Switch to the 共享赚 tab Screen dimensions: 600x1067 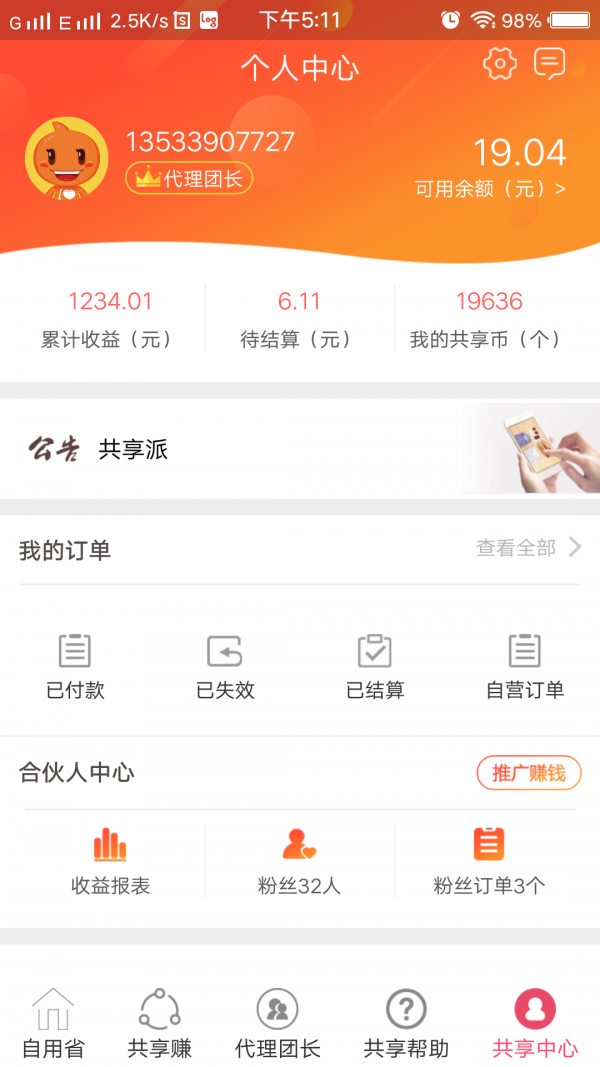(x=160, y=1023)
